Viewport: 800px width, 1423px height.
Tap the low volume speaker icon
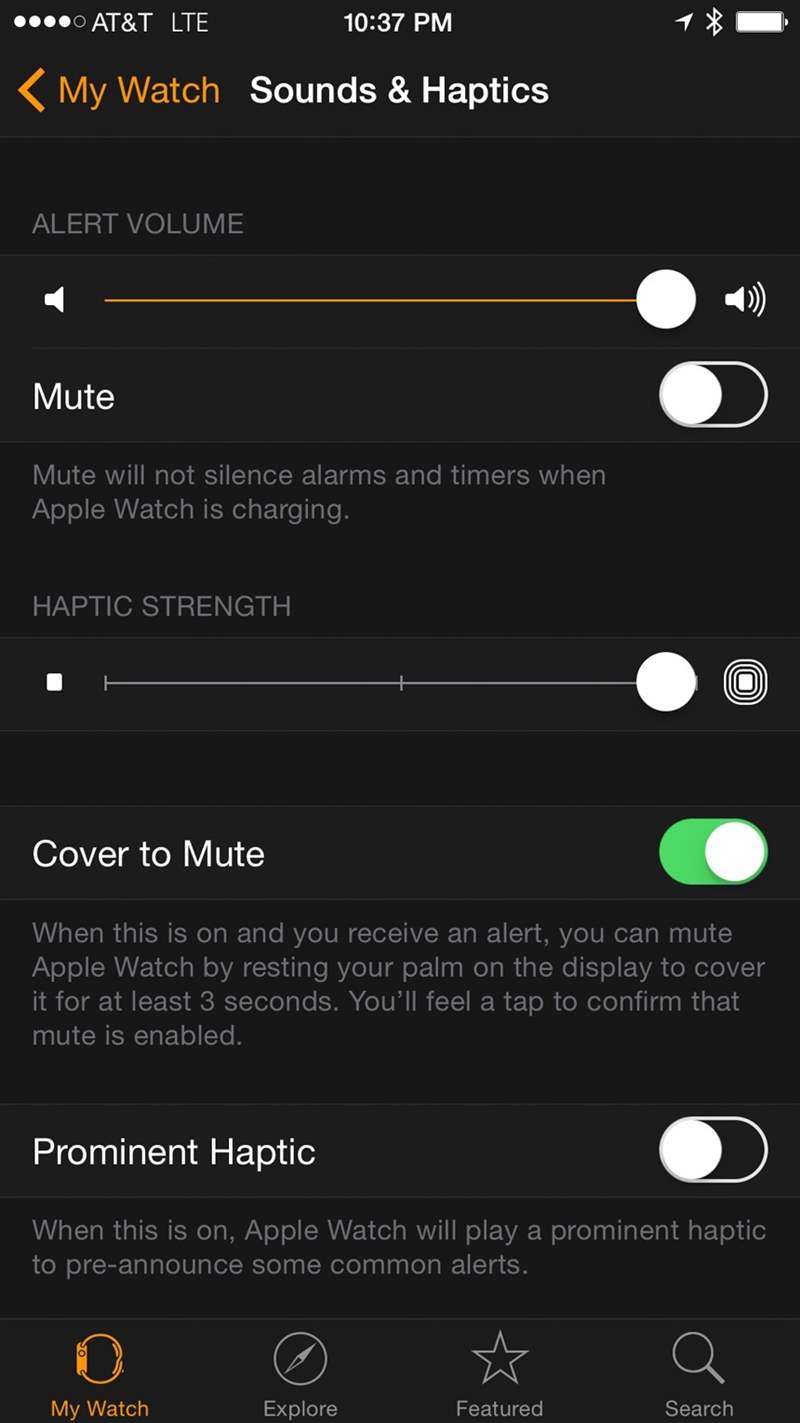click(55, 299)
